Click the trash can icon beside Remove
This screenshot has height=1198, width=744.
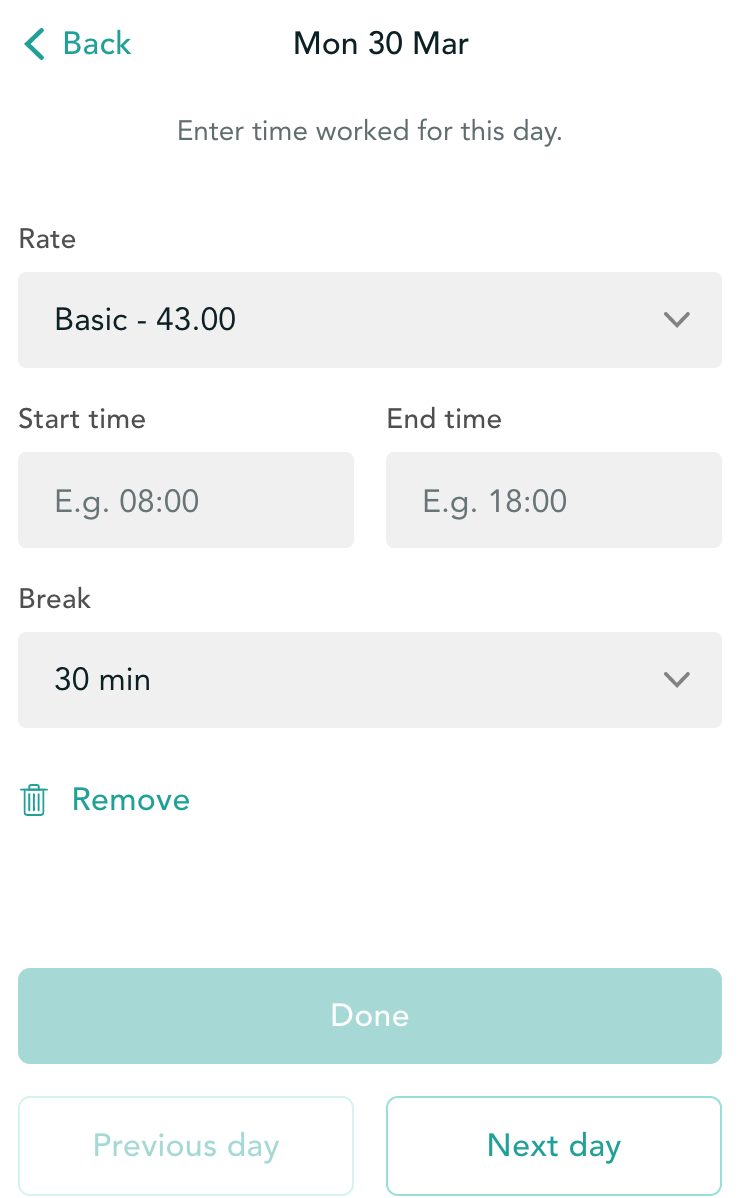click(x=34, y=800)
